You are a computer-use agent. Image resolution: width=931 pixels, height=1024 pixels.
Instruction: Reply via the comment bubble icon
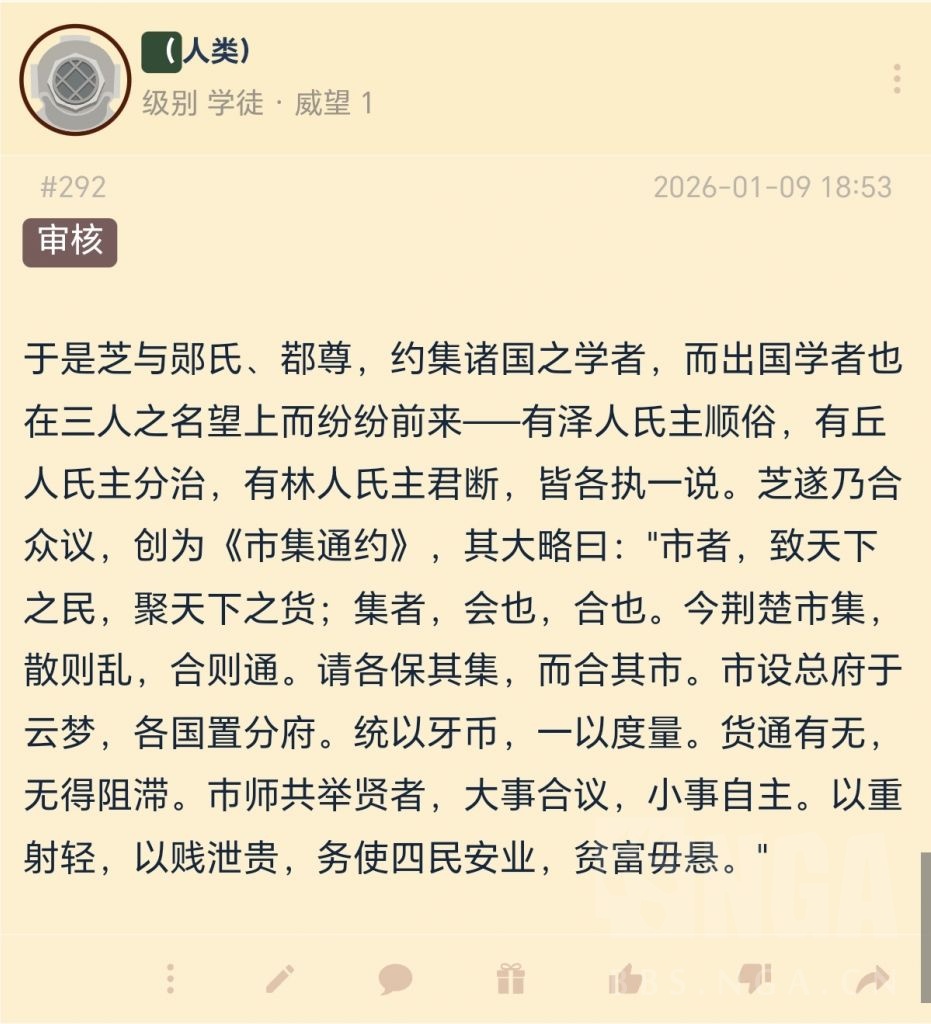395,980
